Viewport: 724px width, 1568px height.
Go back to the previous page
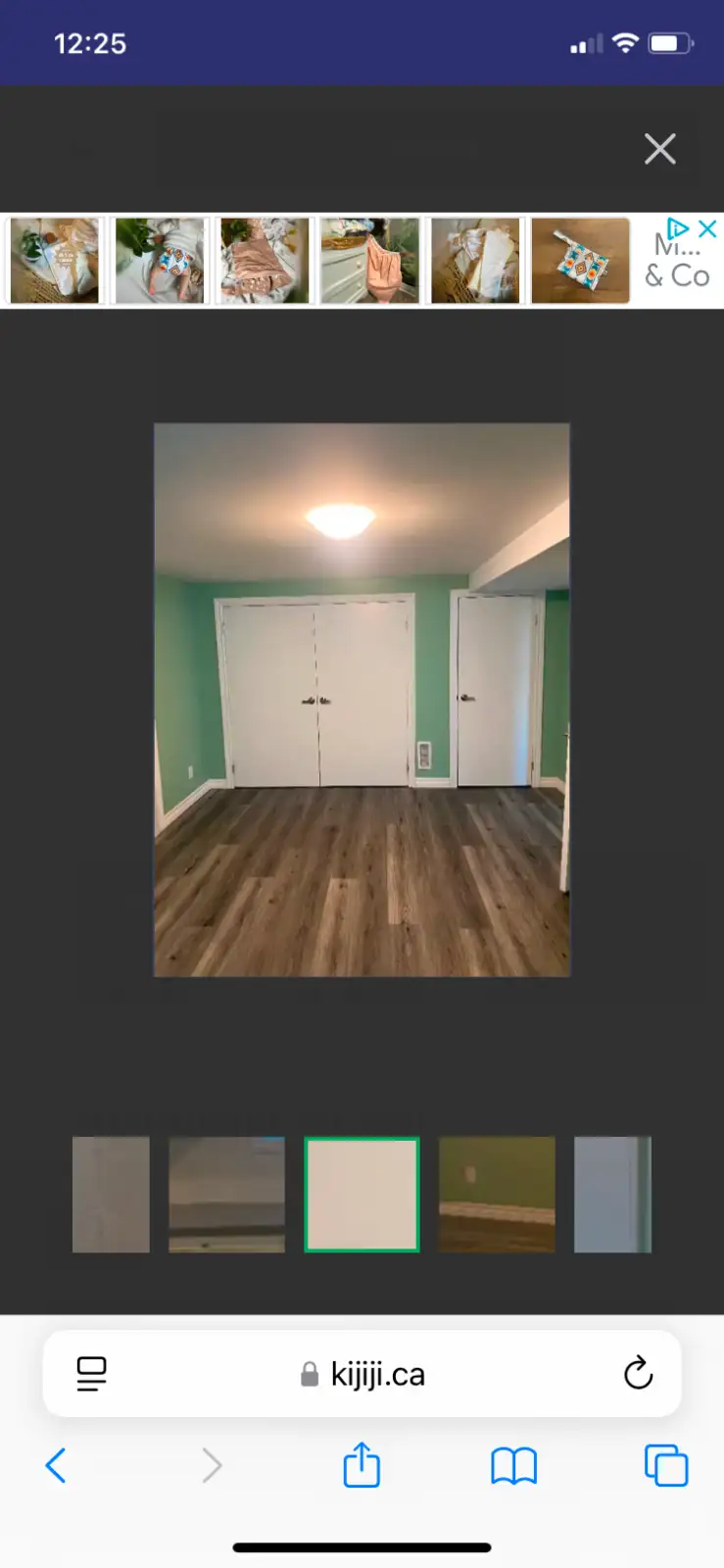[x=56, y=1466]
